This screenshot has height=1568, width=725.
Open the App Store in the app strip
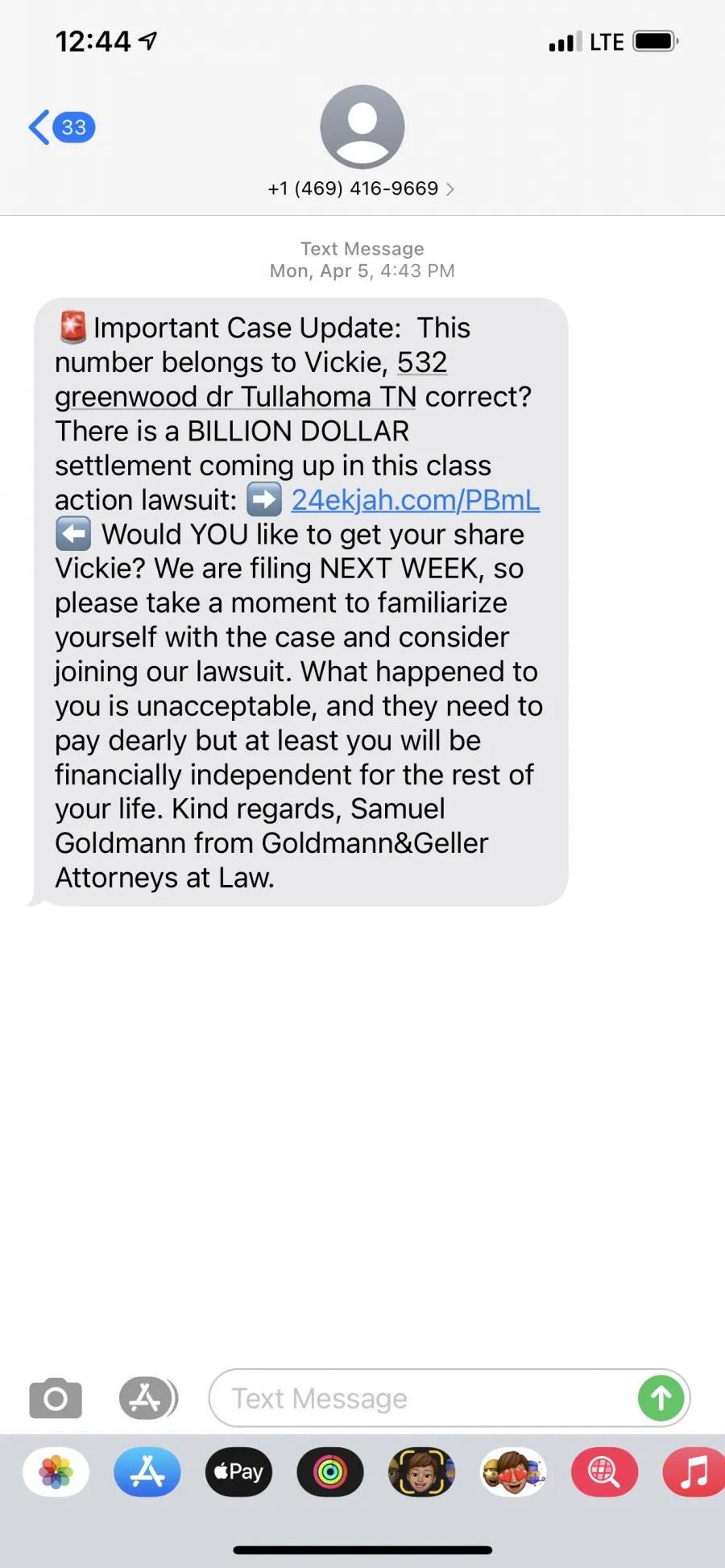click(x=147, y=1472)
